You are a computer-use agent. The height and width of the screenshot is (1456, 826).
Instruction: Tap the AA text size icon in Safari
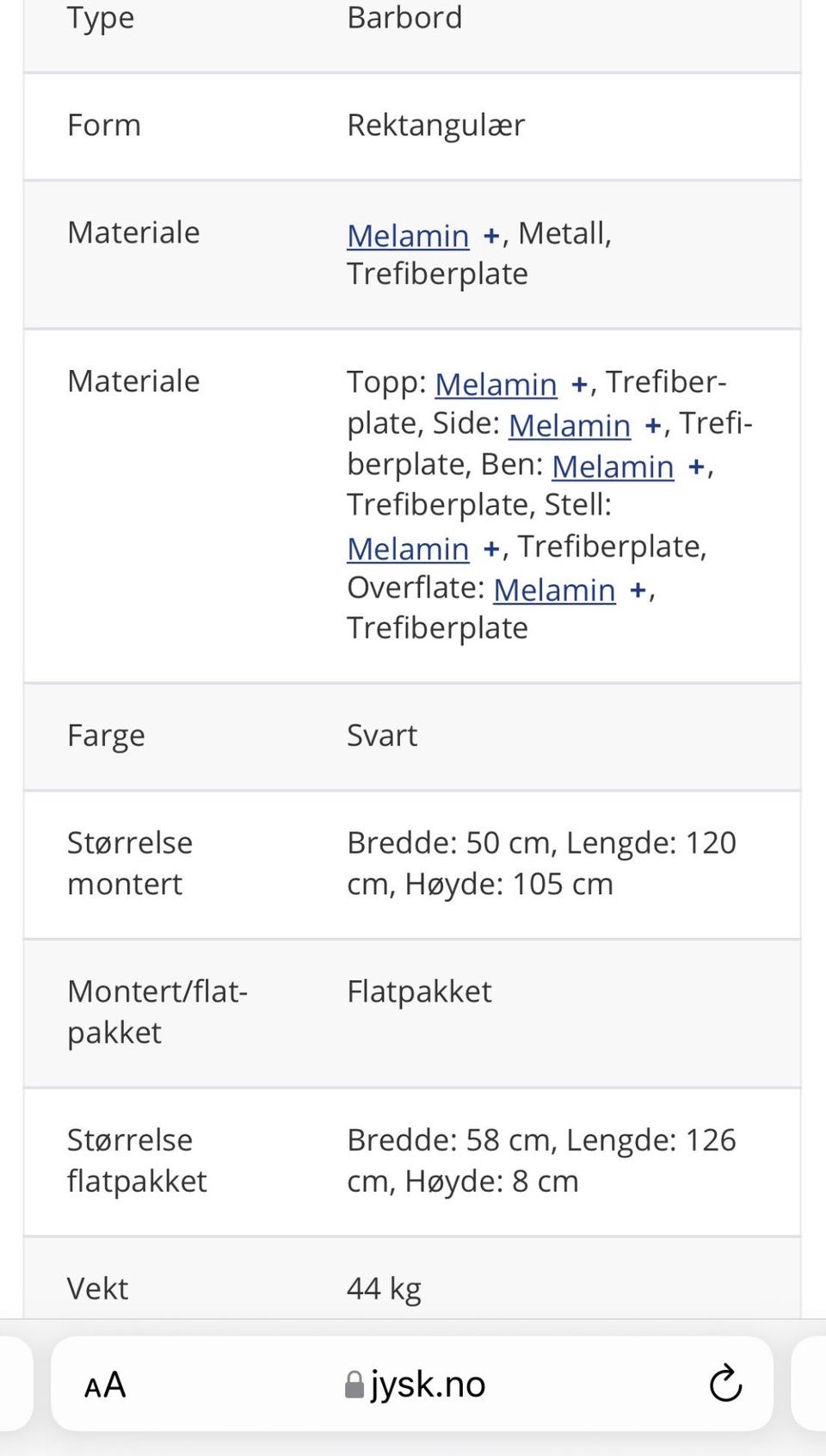tap(104, 1385)
